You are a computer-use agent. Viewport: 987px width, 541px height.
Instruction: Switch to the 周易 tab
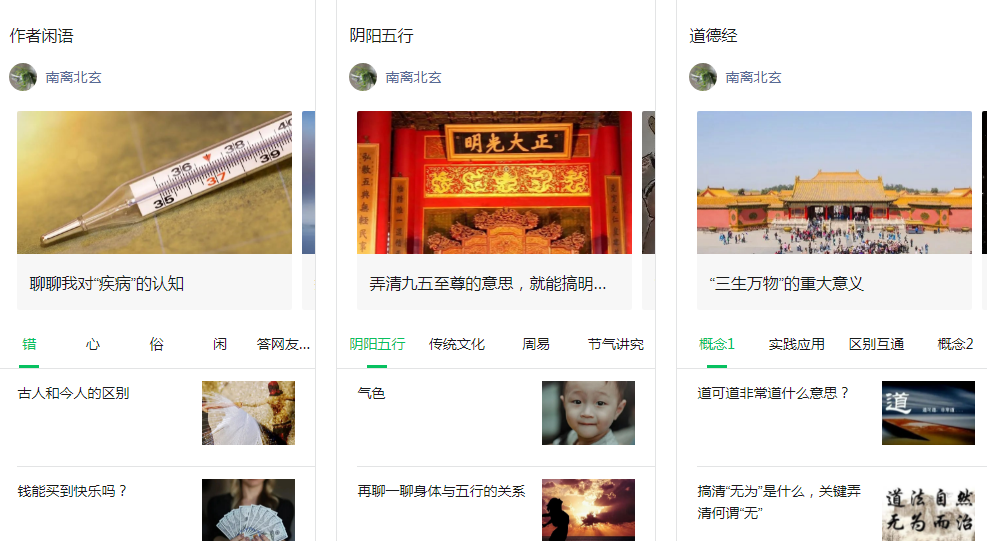[x=536, y=344]
